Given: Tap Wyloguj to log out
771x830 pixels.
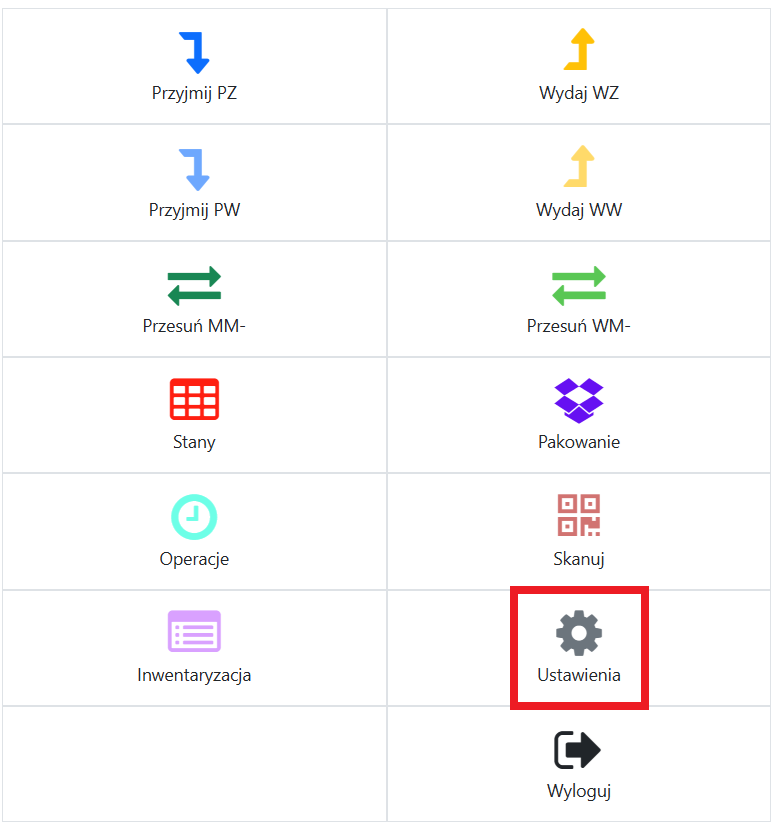Looking at the screenshot, I should (x=579, y=764).
